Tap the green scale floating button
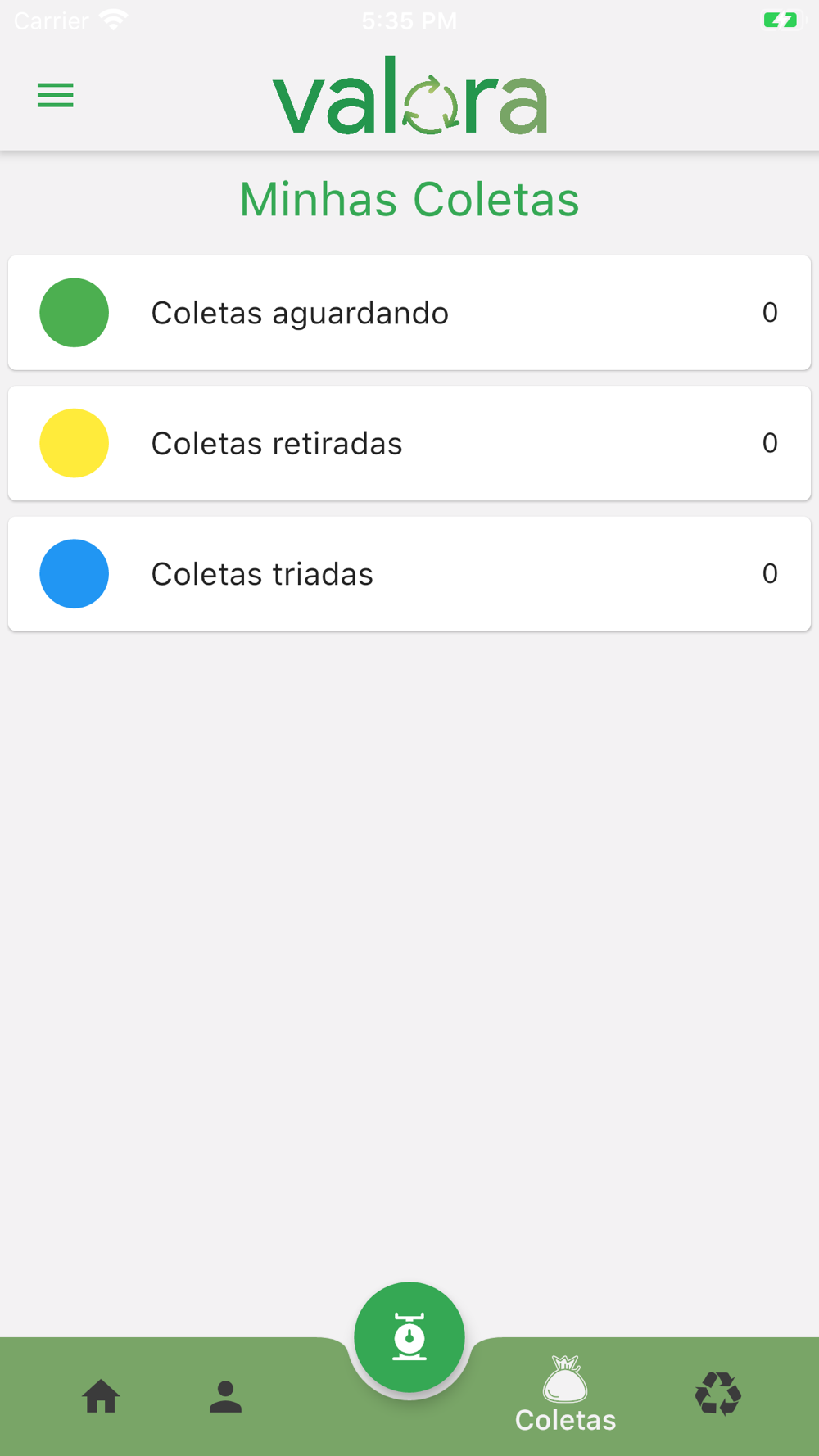The width and height of the screenshot is (819, 1456). pyautogui.click(x=409, y=1336)
